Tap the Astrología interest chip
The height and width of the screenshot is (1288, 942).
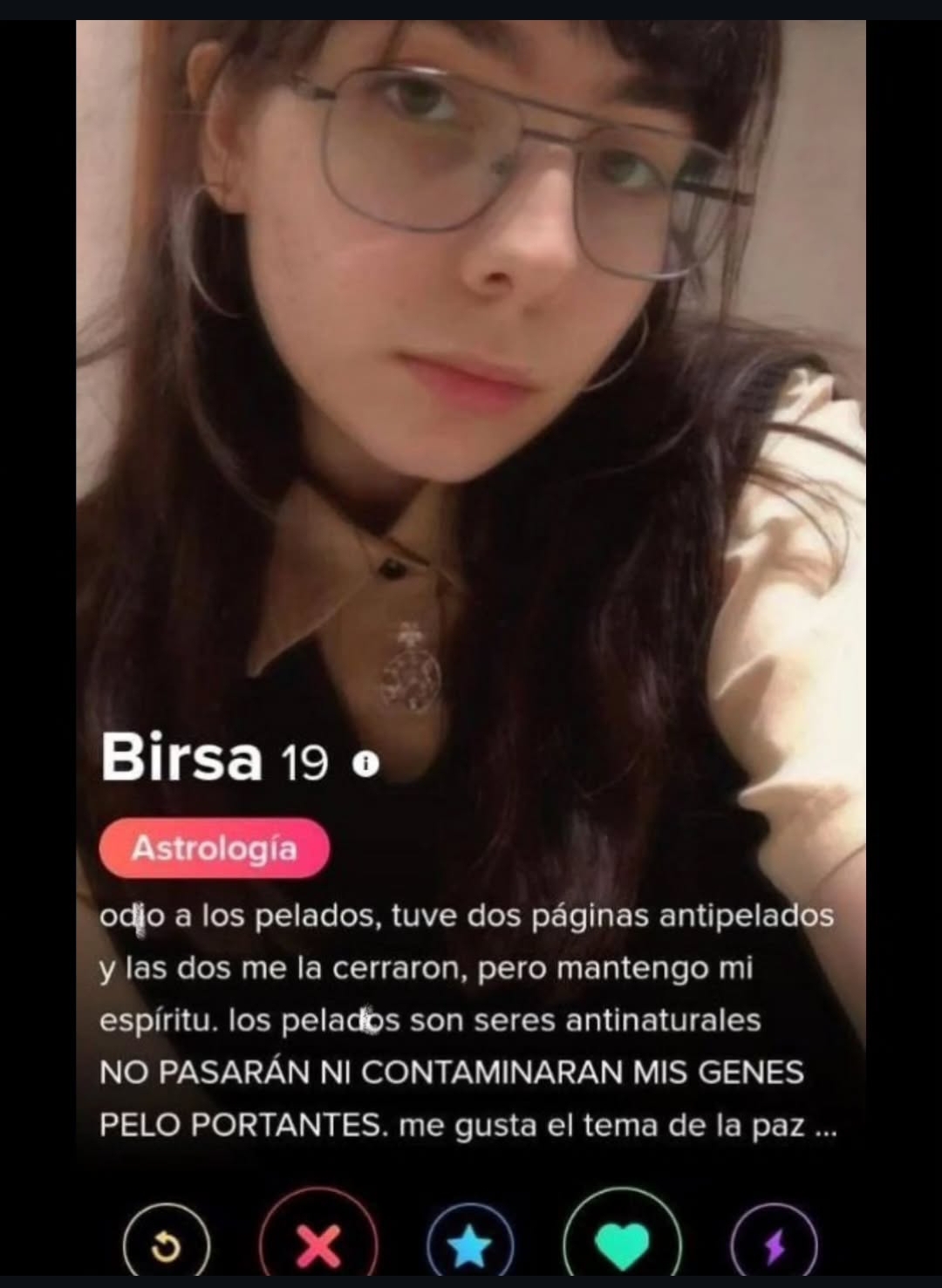215,848
